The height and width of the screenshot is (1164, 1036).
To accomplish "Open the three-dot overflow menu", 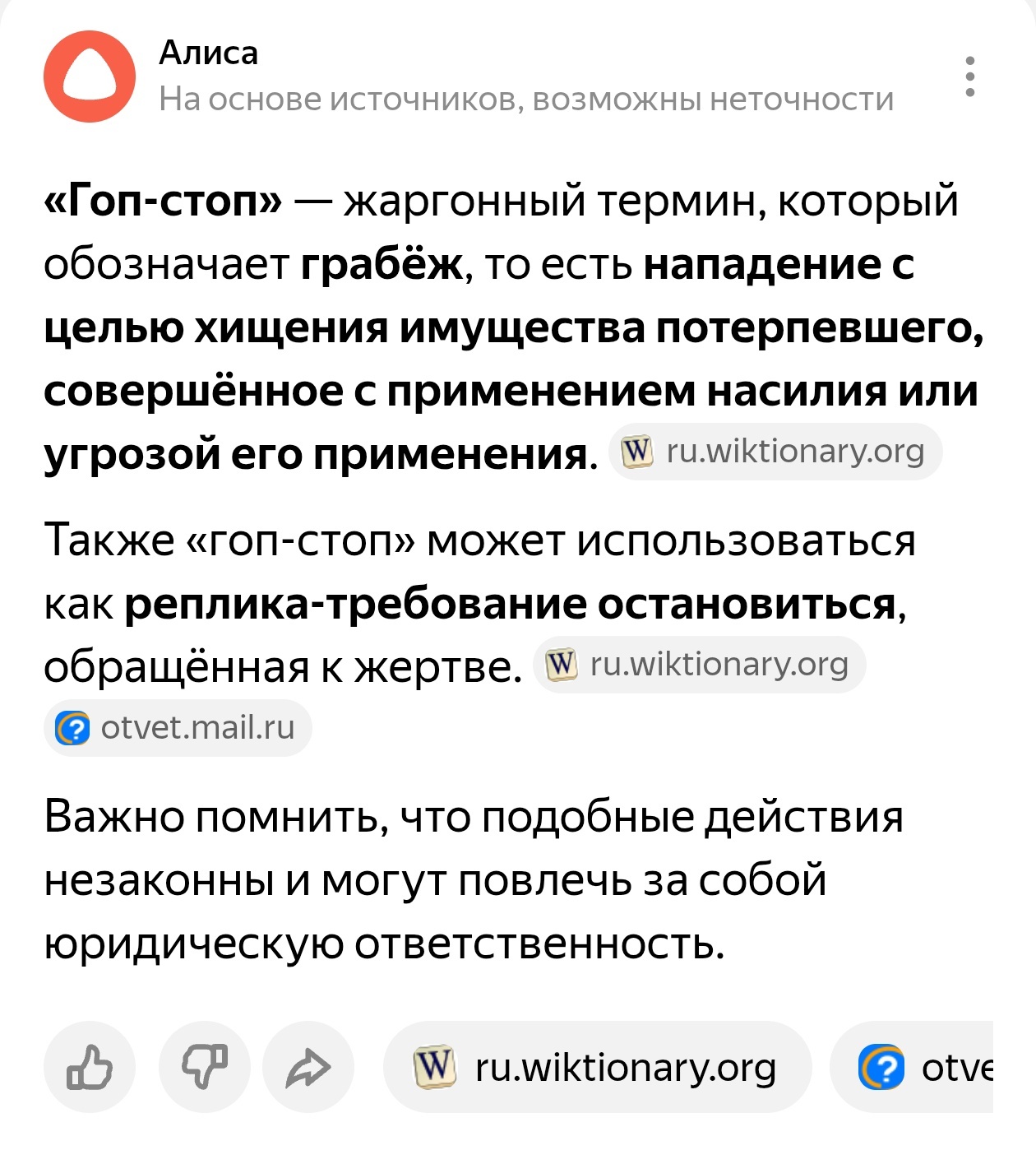I will [970, 77].
